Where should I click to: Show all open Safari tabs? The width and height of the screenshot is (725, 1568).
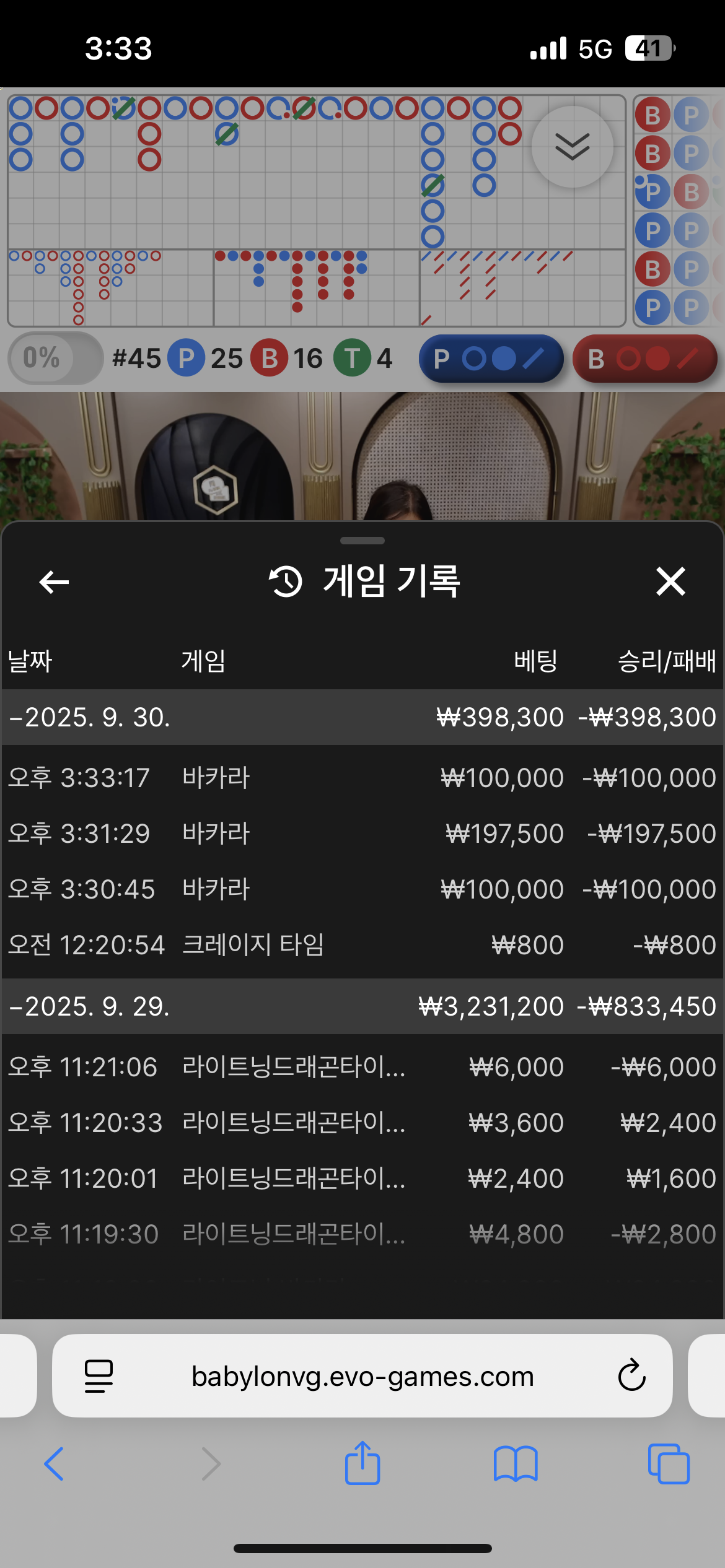coord(669,1463)
